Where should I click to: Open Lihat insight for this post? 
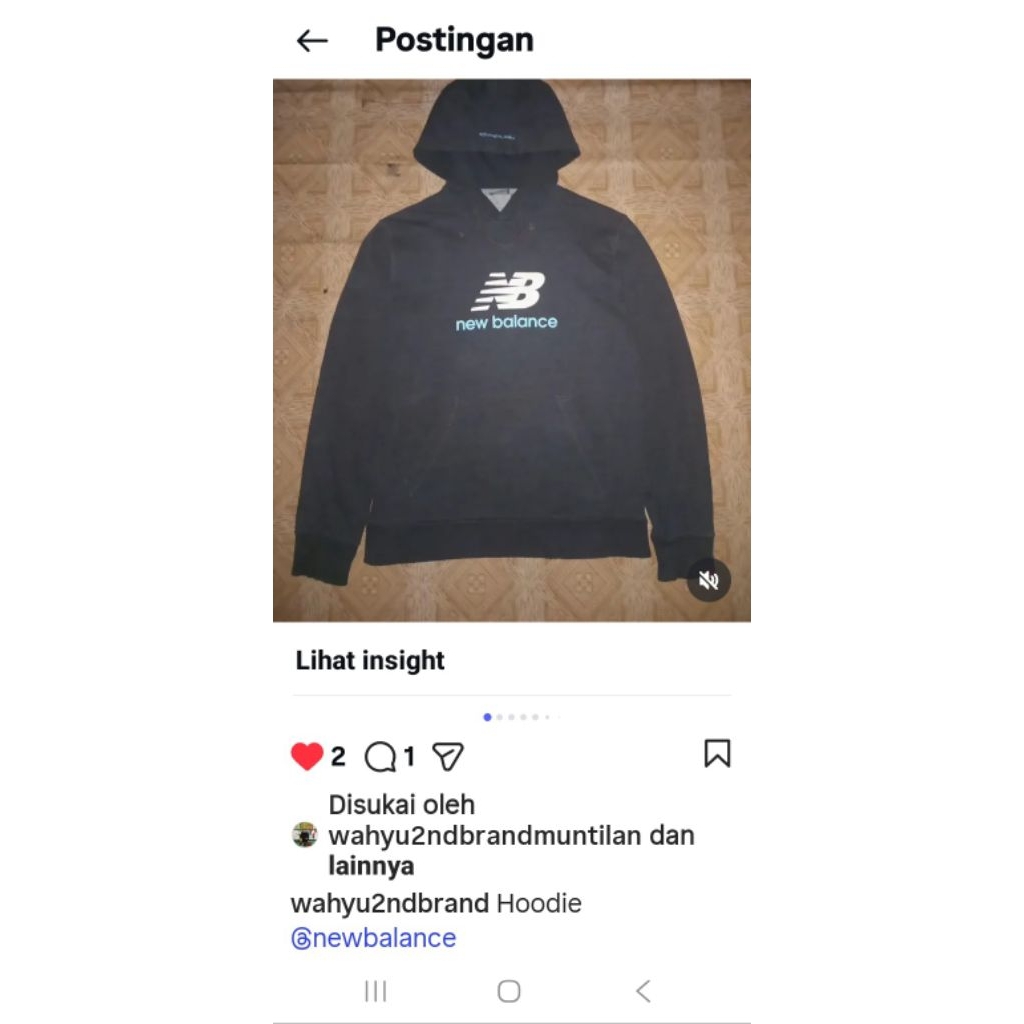[370, 661]
